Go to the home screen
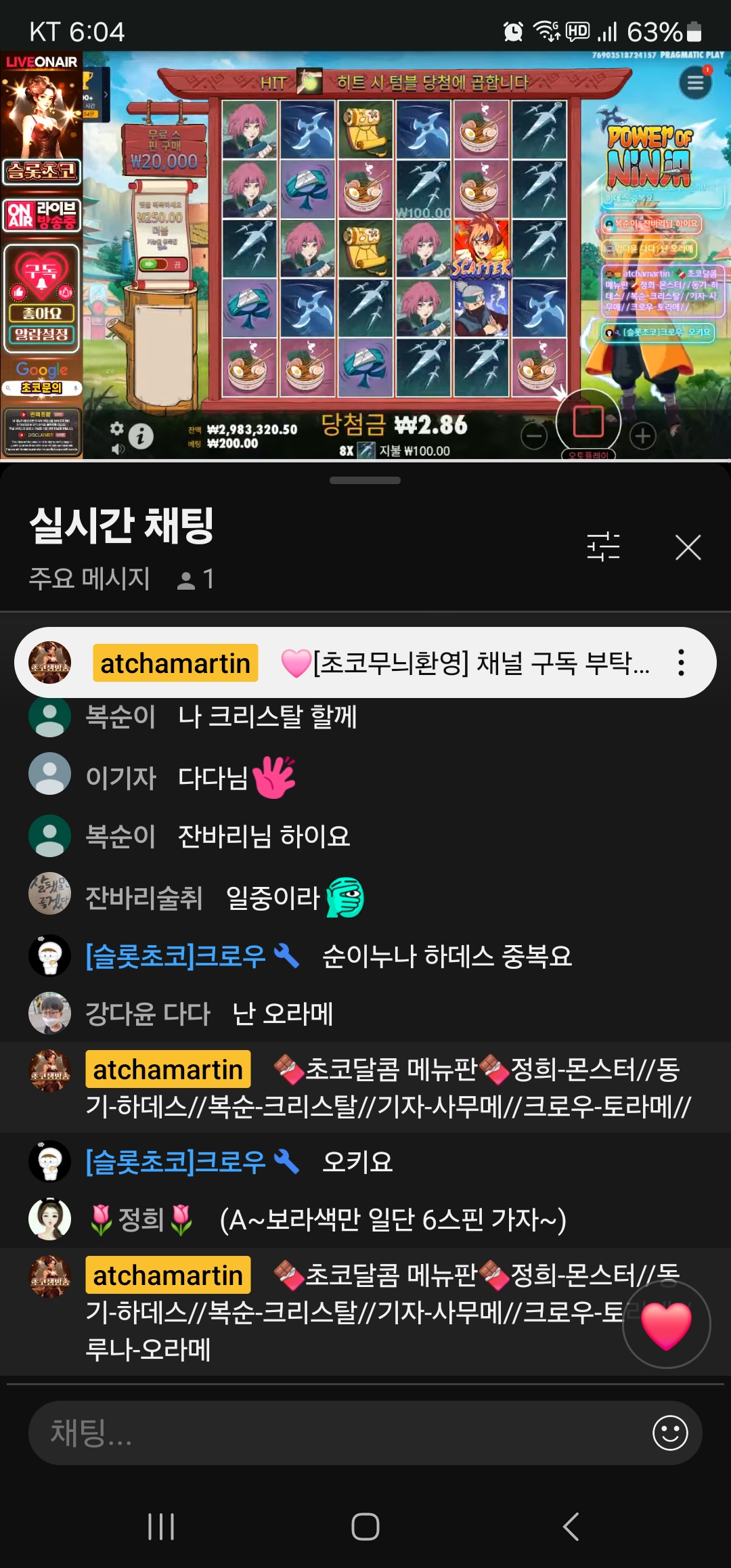 (365, 1527)
